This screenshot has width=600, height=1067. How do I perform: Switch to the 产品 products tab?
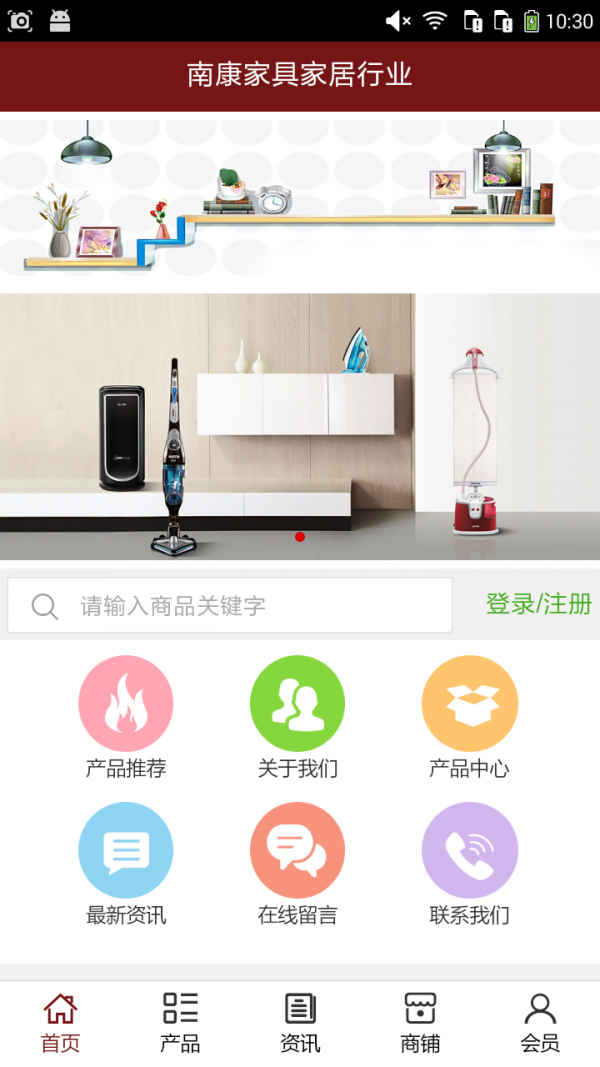click(180, 1023)
